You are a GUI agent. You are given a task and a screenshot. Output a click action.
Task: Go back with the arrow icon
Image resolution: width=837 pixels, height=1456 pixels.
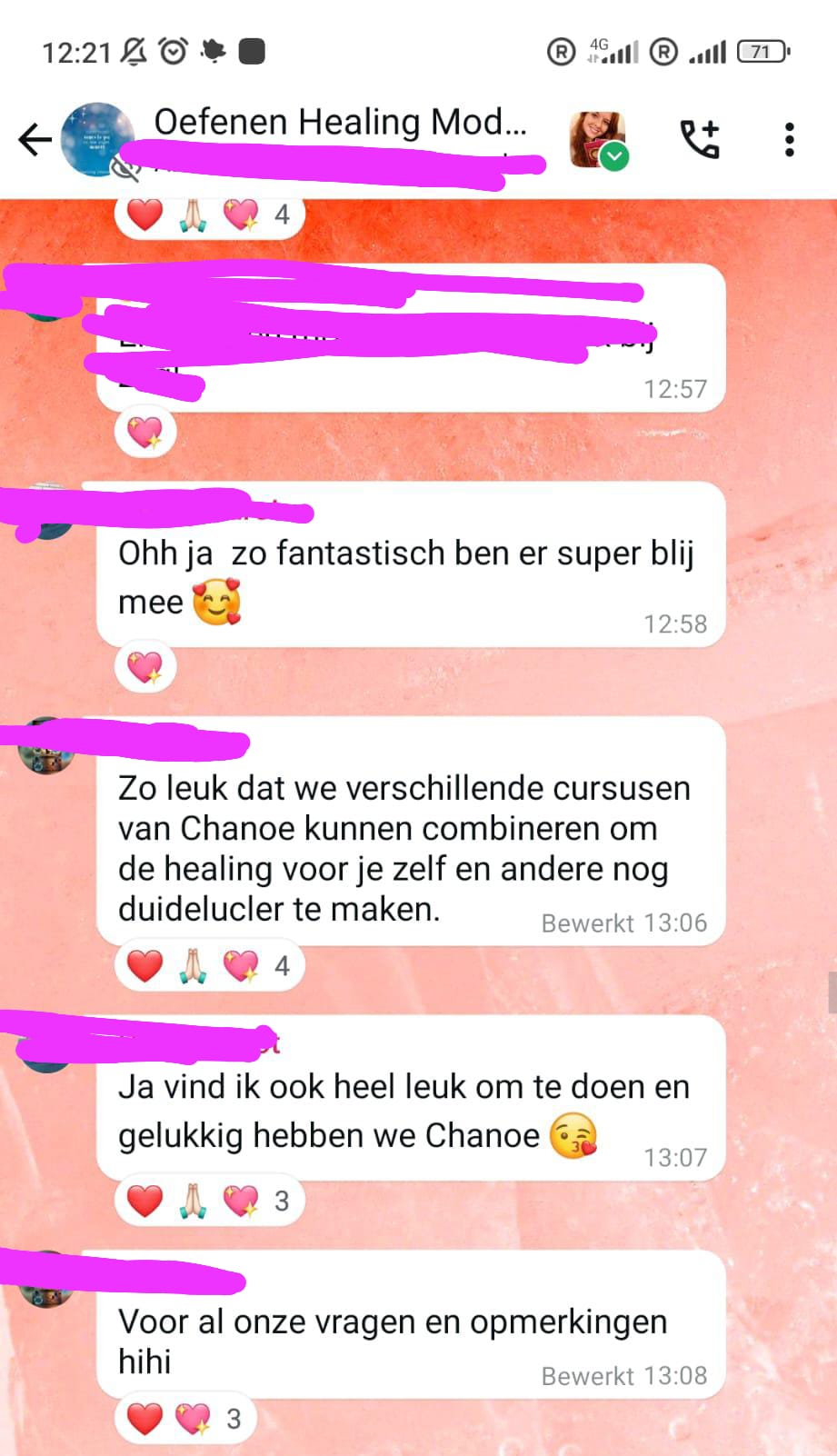click(35, 139)
